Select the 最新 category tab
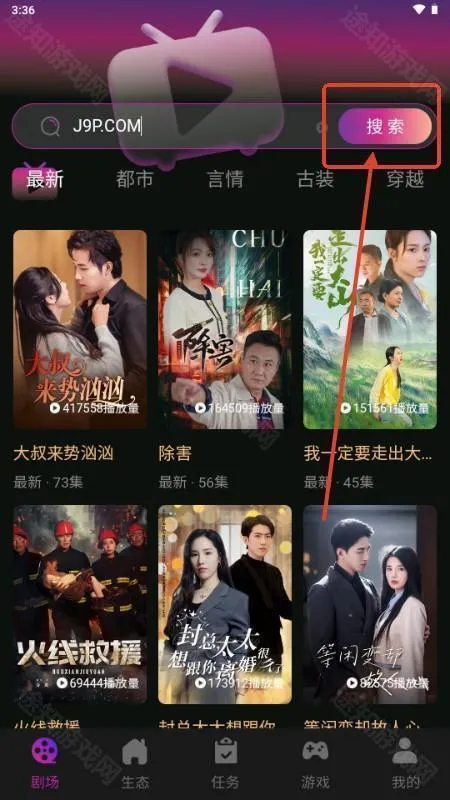 45,179
